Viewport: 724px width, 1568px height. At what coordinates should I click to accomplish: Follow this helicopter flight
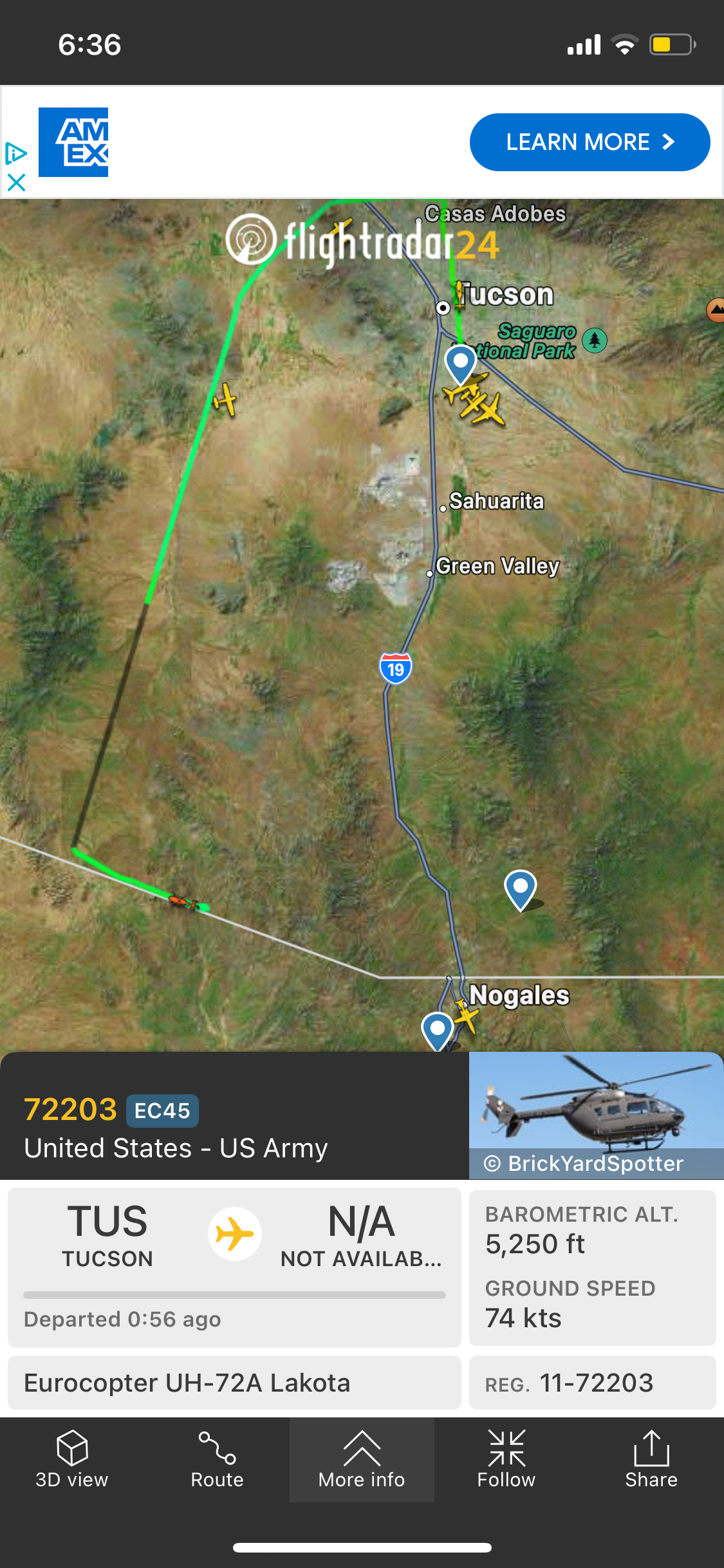coord(506,1460)
